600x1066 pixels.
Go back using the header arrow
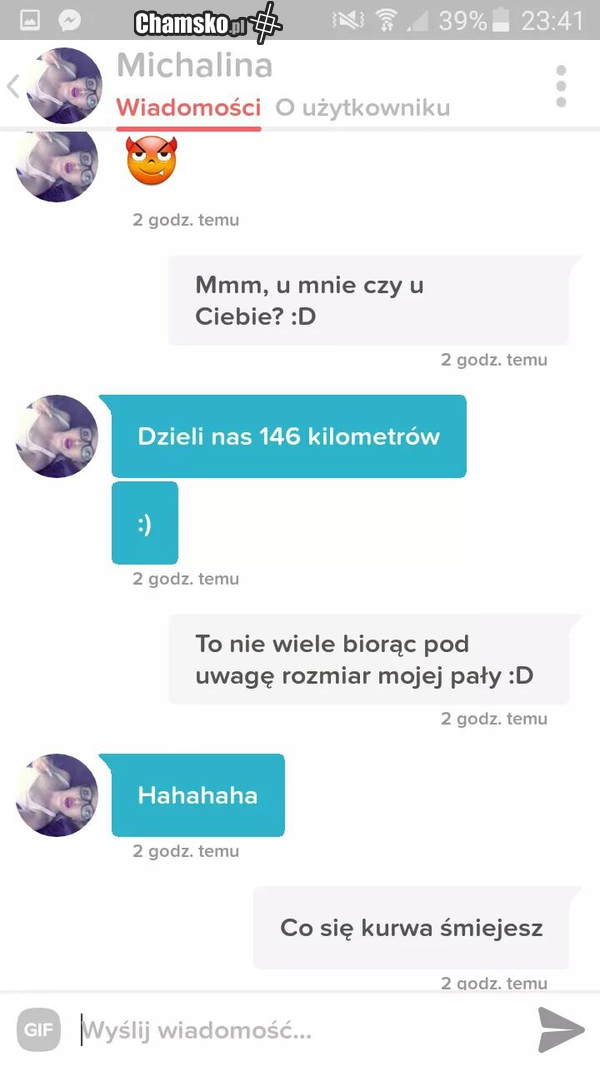pos(13,87)
